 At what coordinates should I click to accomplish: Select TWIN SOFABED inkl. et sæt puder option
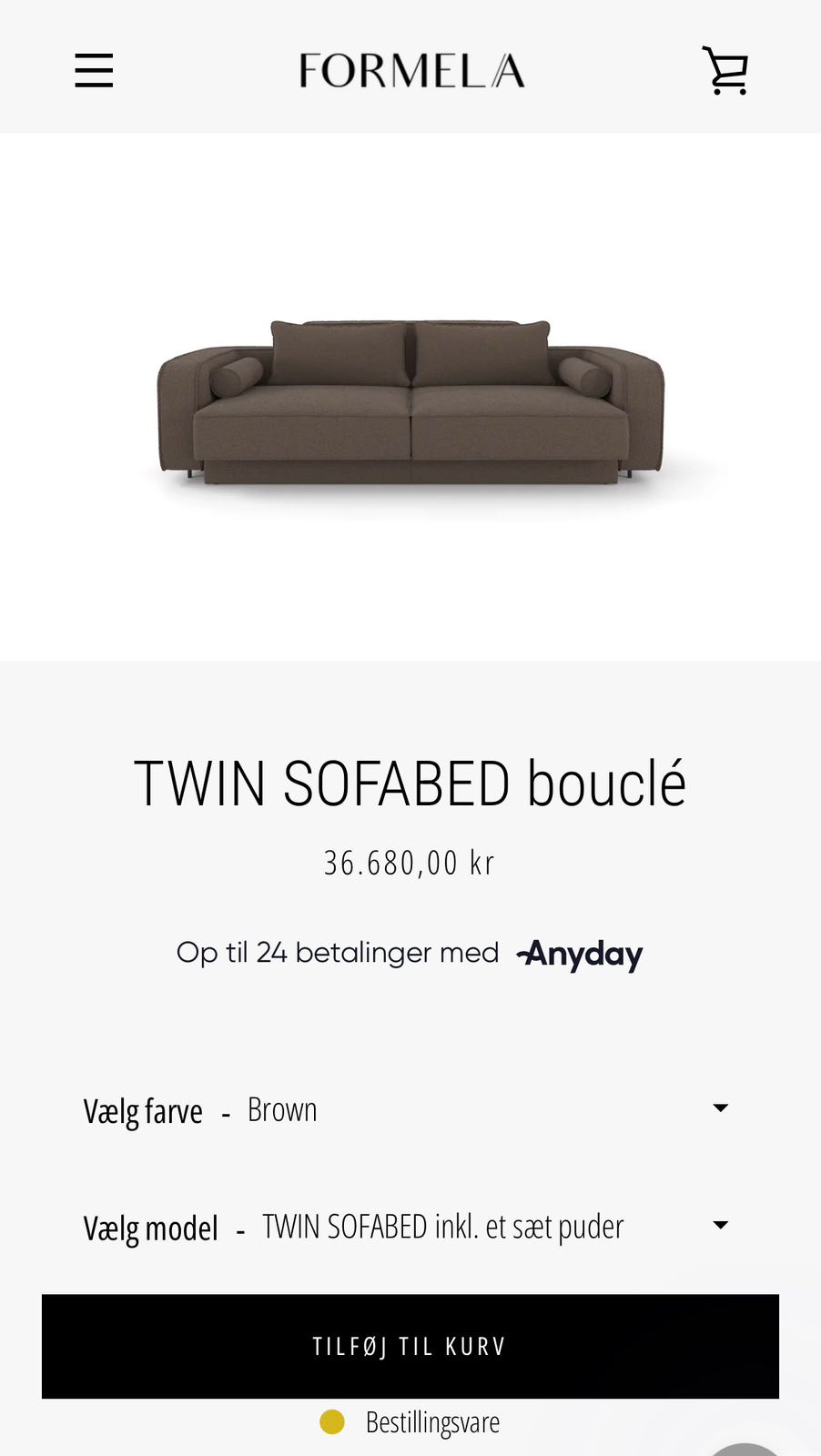441,1226
